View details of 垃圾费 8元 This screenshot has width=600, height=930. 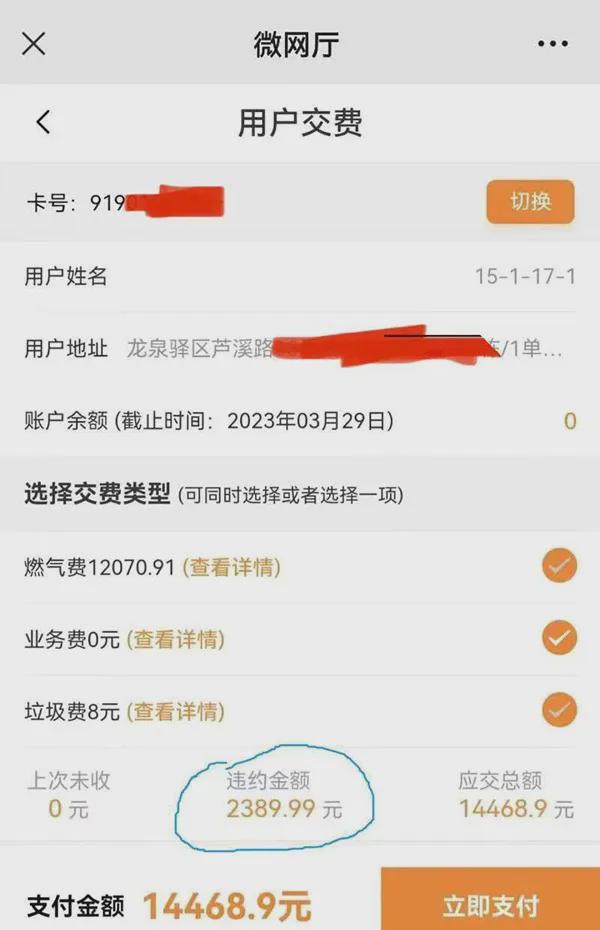(179, 712)
